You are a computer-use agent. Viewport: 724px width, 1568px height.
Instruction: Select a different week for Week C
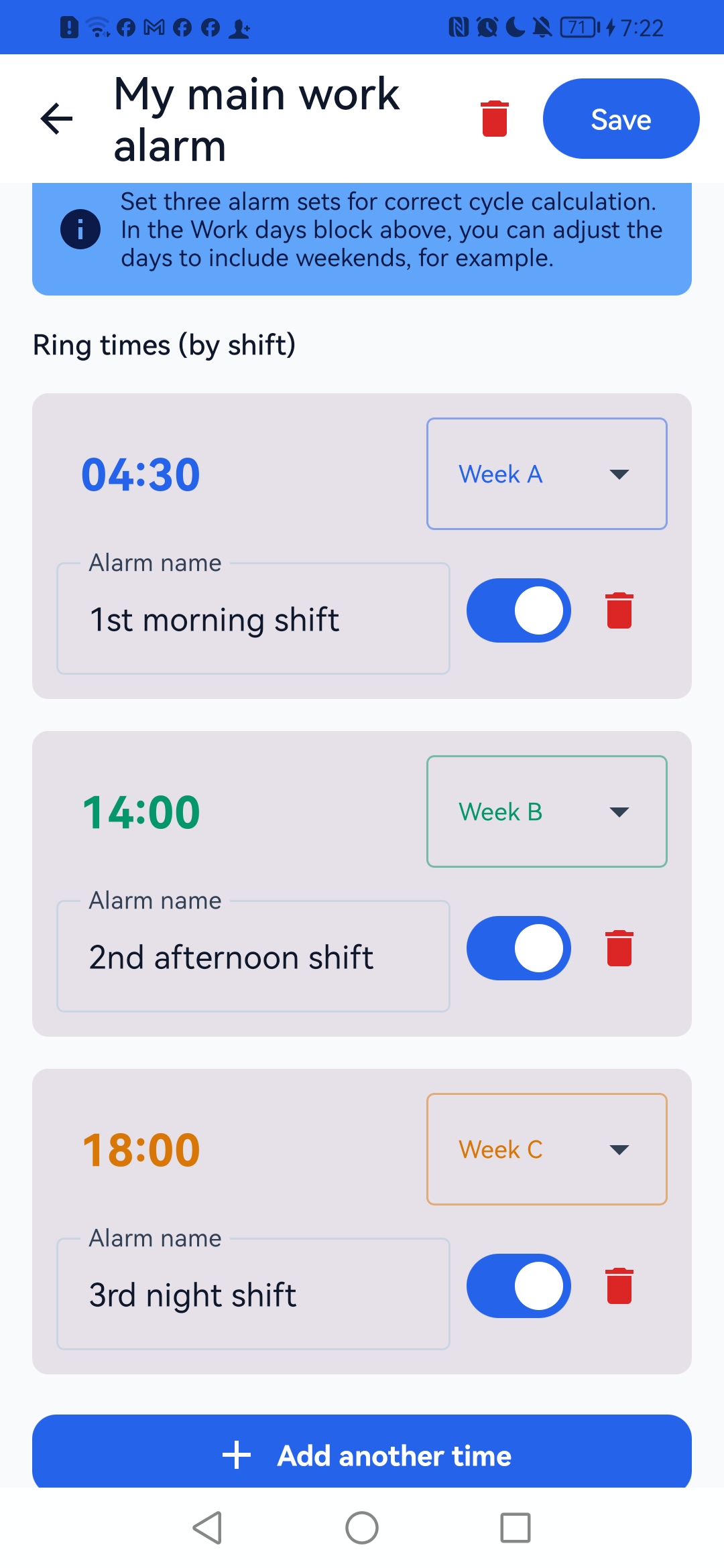coord(547,1149)
